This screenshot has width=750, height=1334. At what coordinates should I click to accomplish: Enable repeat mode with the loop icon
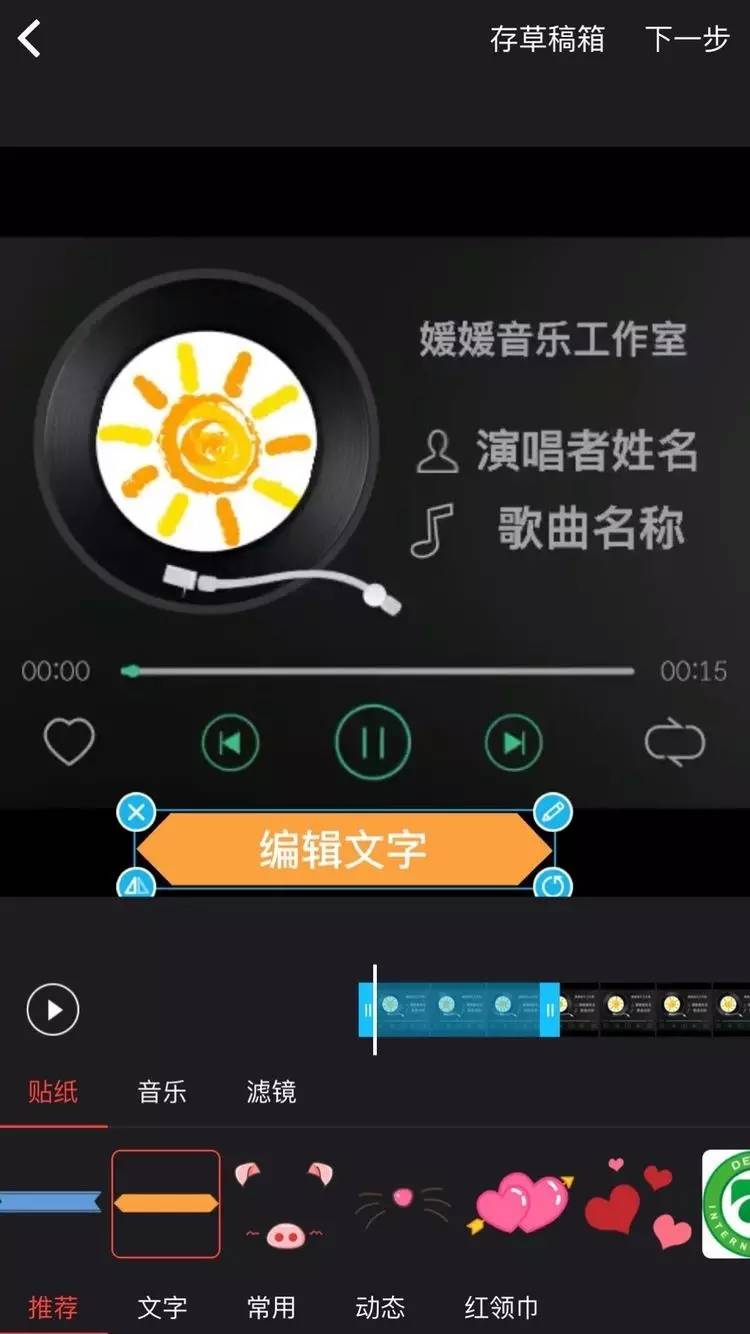pos(676,742)
